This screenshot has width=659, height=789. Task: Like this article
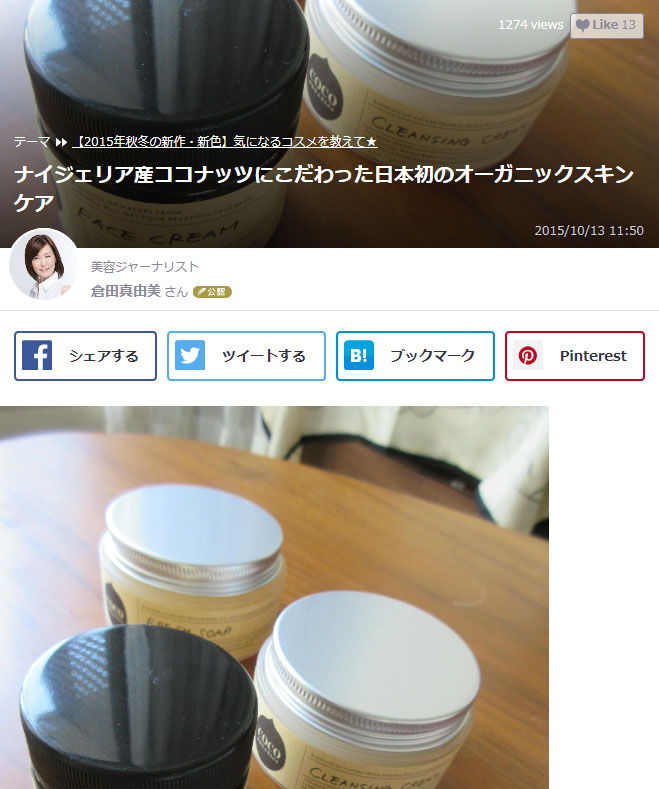point(606,25)
